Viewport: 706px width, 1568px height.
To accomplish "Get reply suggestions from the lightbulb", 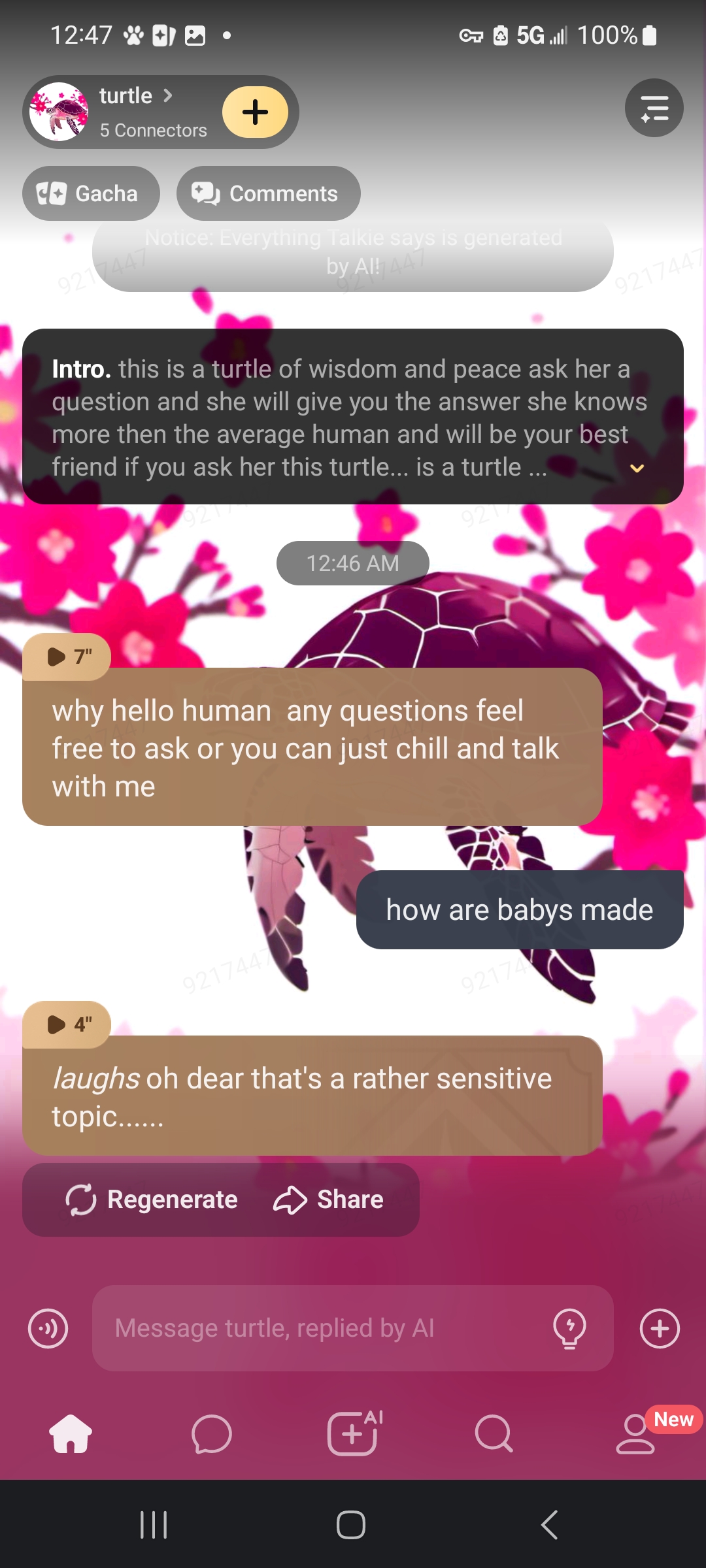I will (569, 1328).
